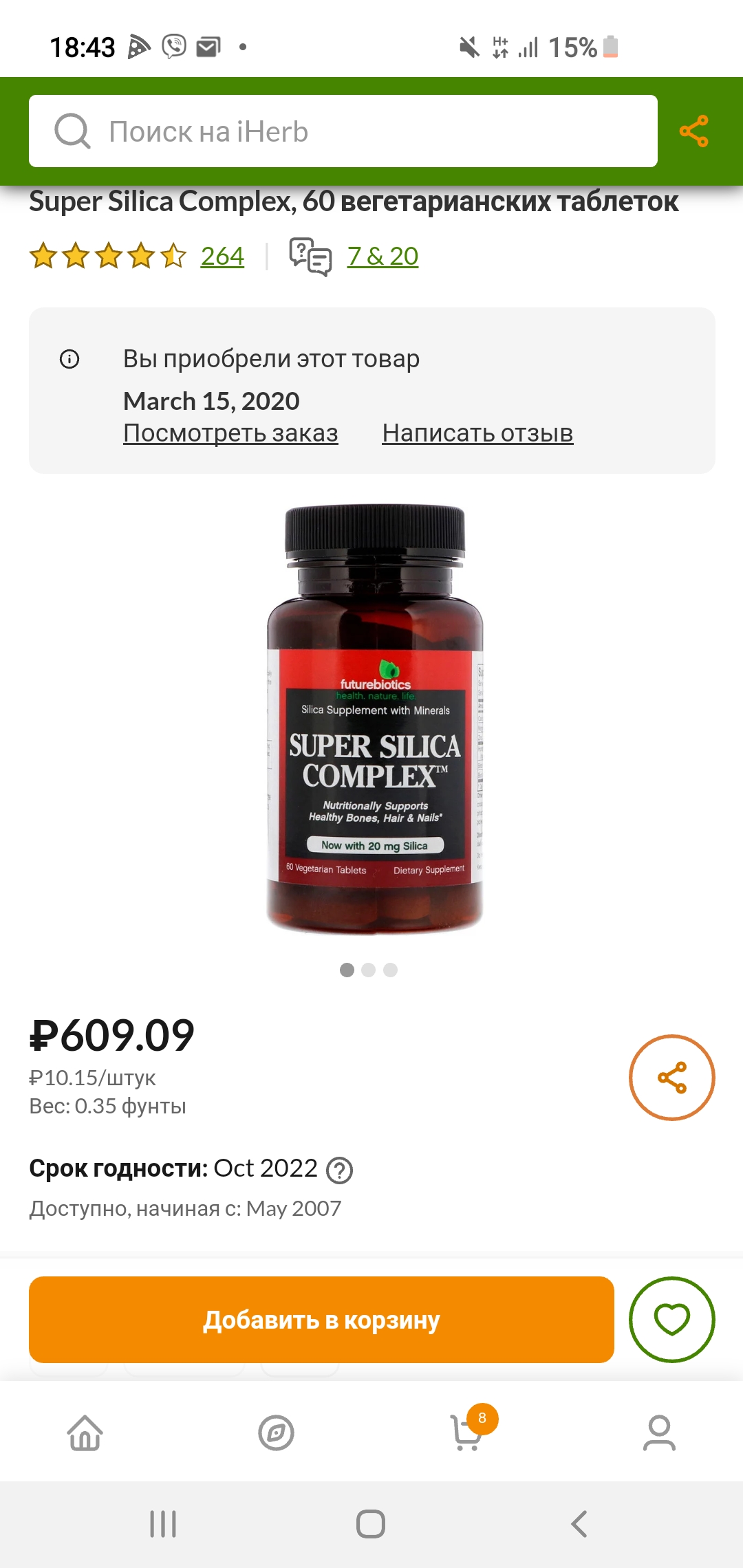View the order via Посмотреть заказ
The image size is (743, 1568).
[x=230, y=433]
